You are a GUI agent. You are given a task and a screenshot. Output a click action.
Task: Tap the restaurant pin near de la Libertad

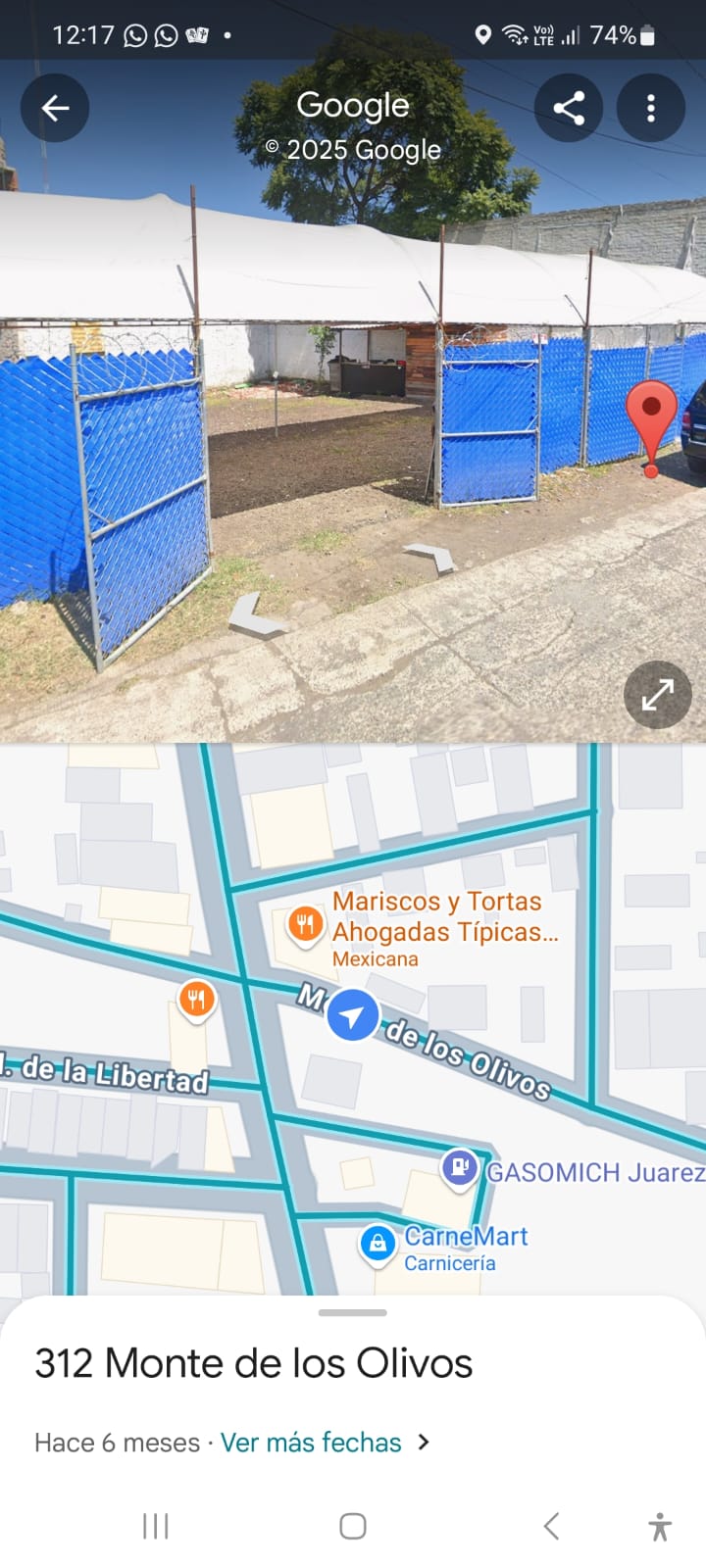tap(196, 1002)
